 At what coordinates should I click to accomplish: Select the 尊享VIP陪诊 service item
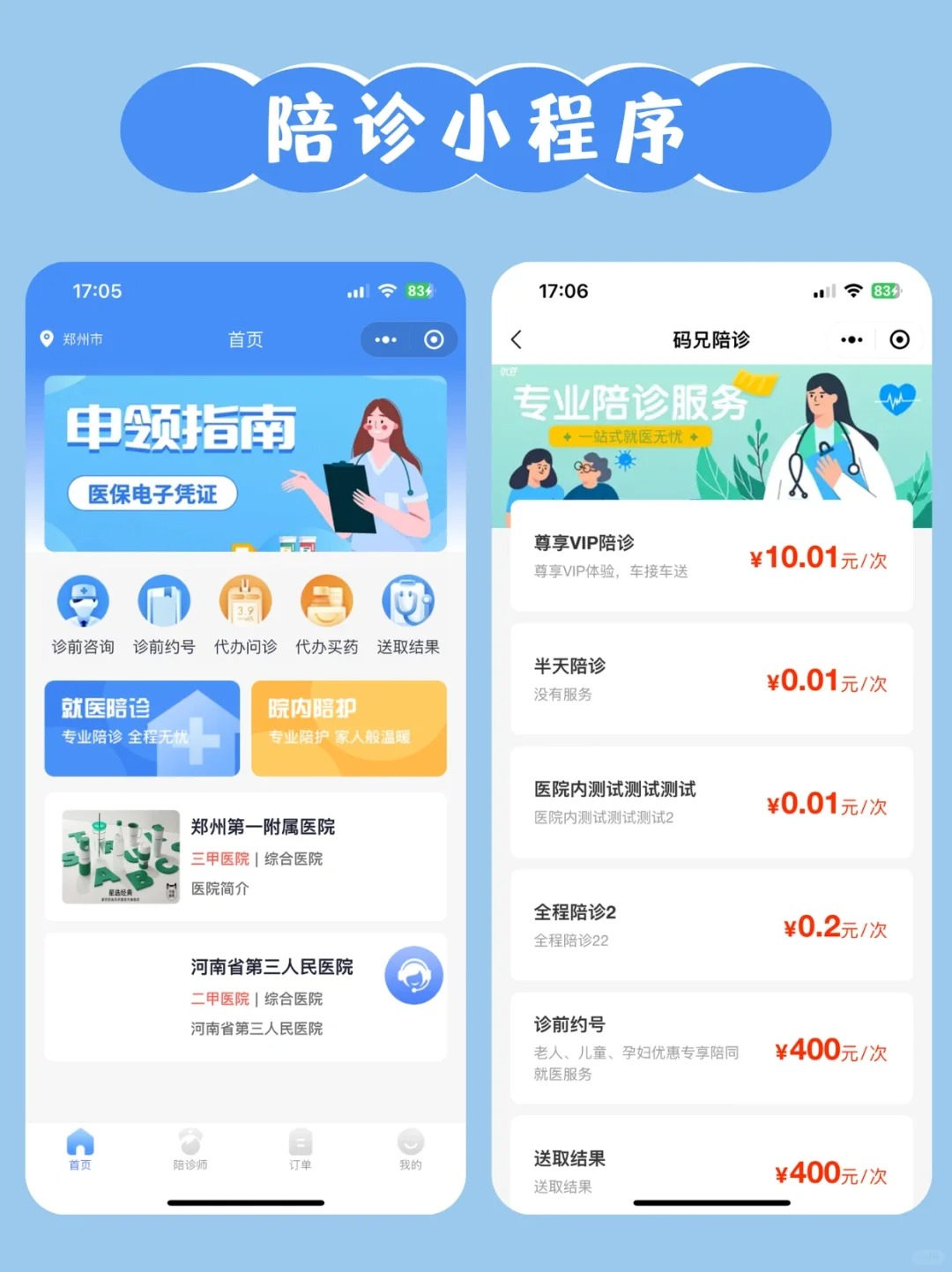coord(710,556)
